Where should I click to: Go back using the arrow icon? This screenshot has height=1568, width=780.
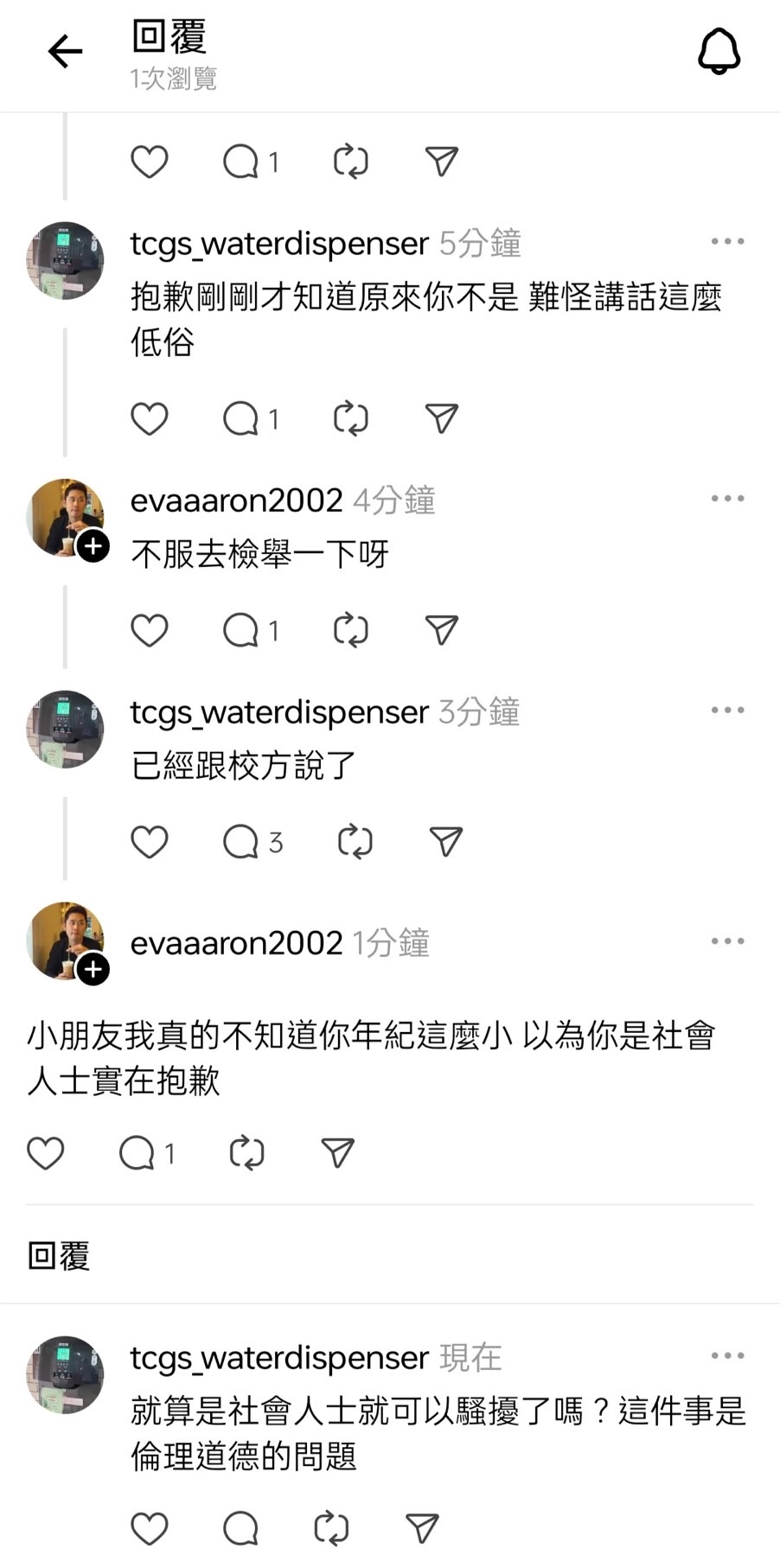[x=65, y=52]
